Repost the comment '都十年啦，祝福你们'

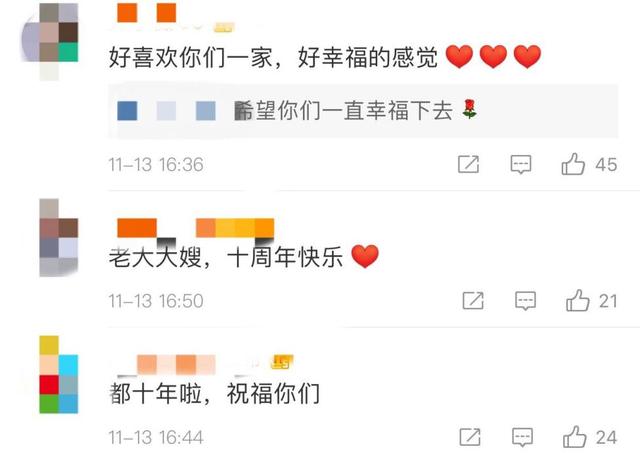(469, 437)
